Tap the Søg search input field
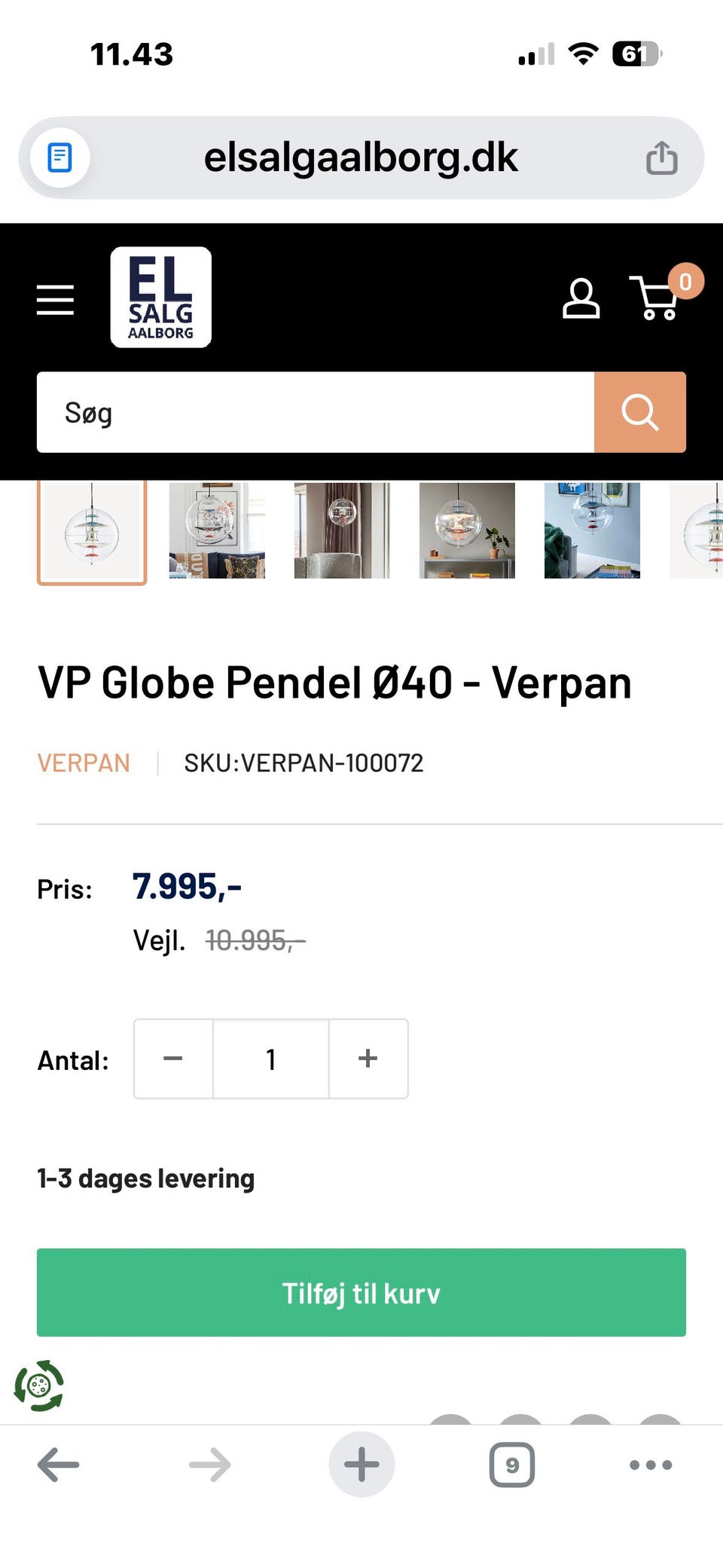 [315, 412]
